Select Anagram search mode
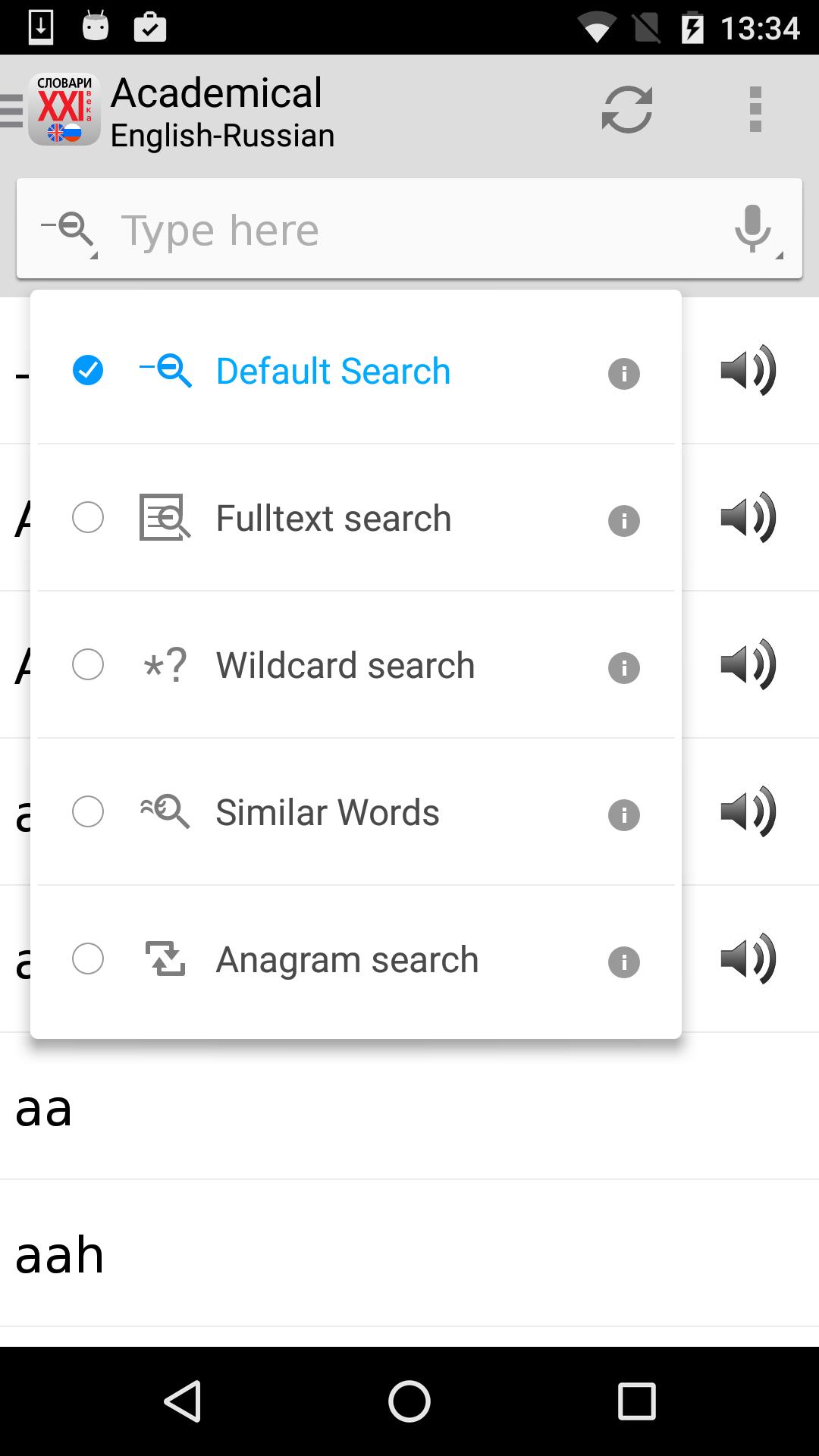This screenshot has height=1456, width=819. coord(347,960)
